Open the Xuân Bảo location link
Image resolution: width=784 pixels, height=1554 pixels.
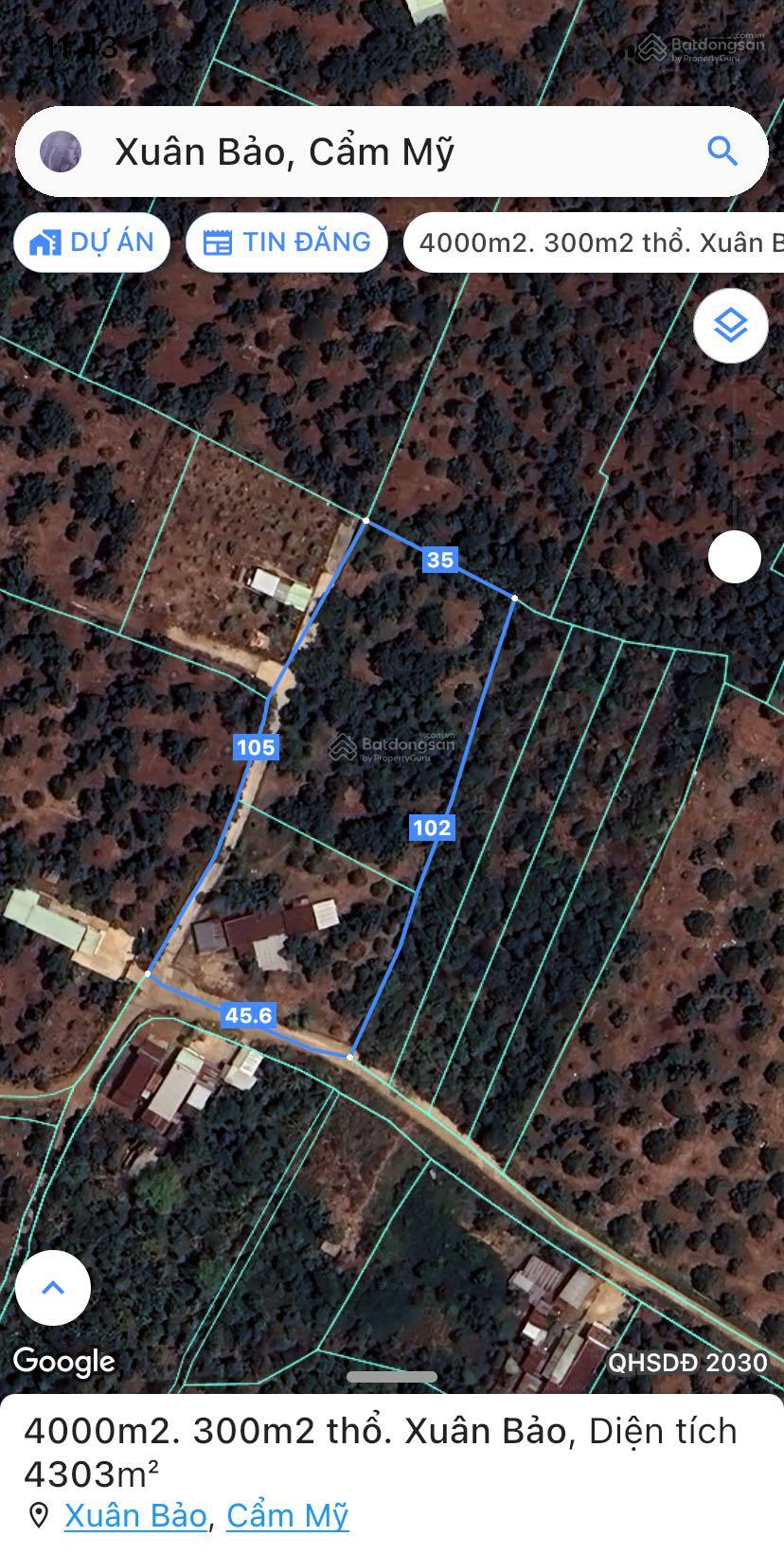click(135, 1515)
